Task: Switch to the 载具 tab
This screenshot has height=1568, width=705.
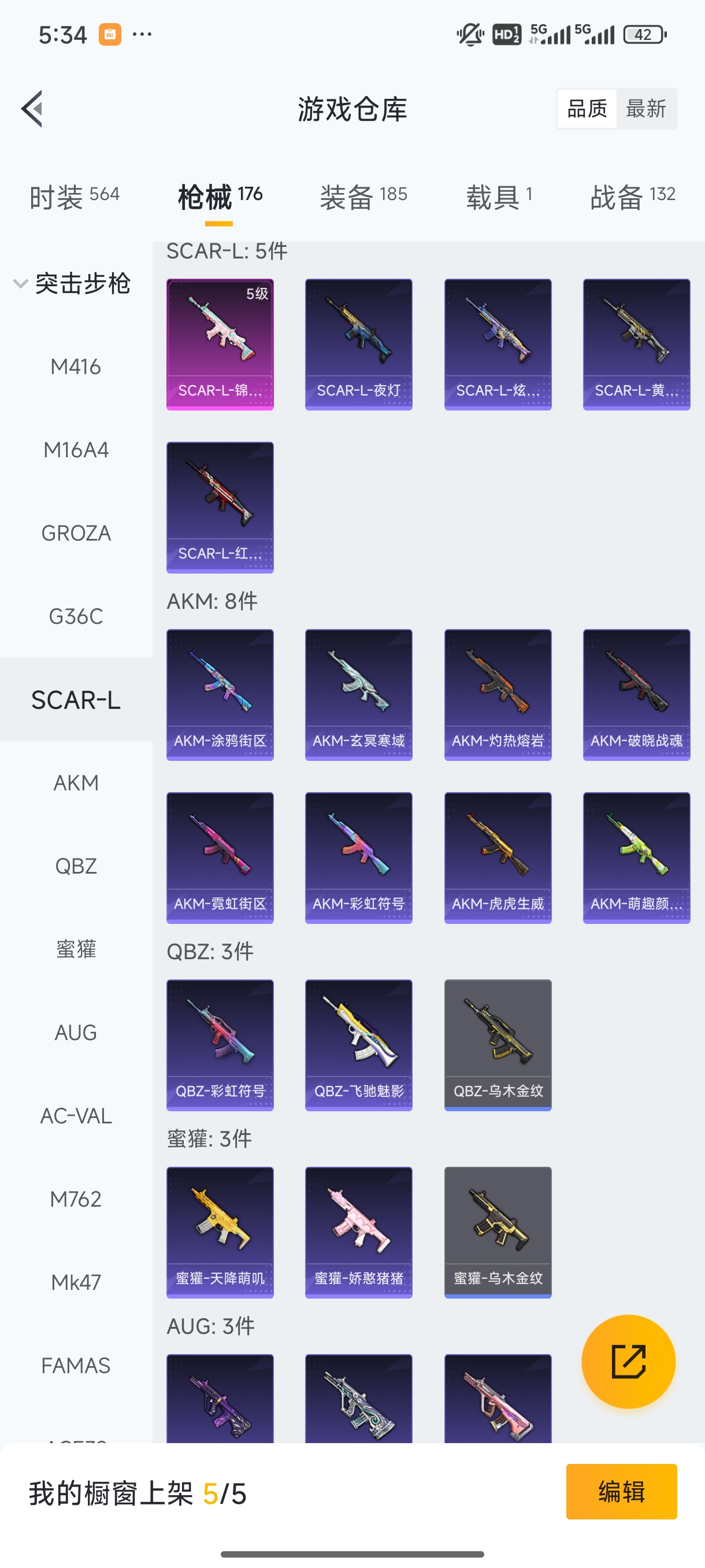Action: coord(499,197)
